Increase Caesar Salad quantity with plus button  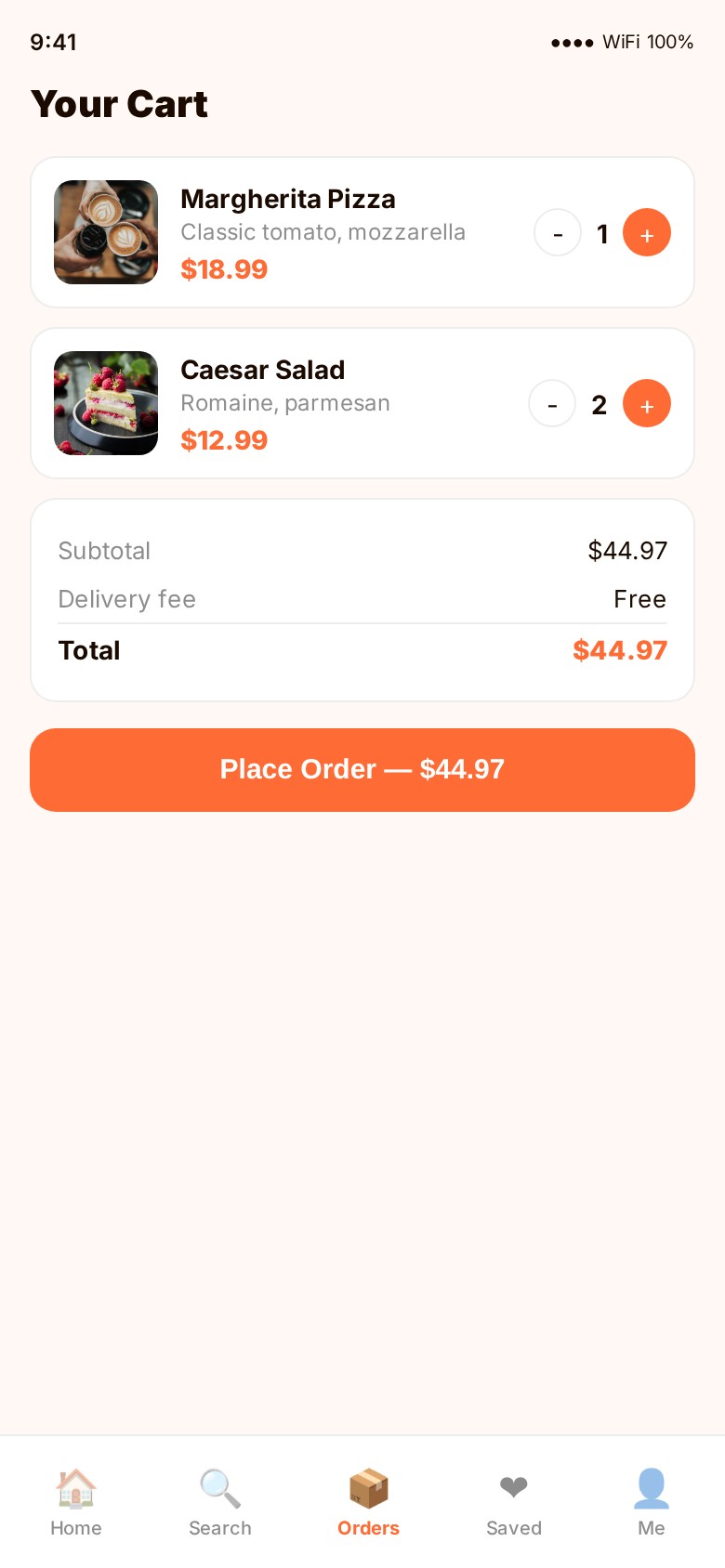[647, 403]
